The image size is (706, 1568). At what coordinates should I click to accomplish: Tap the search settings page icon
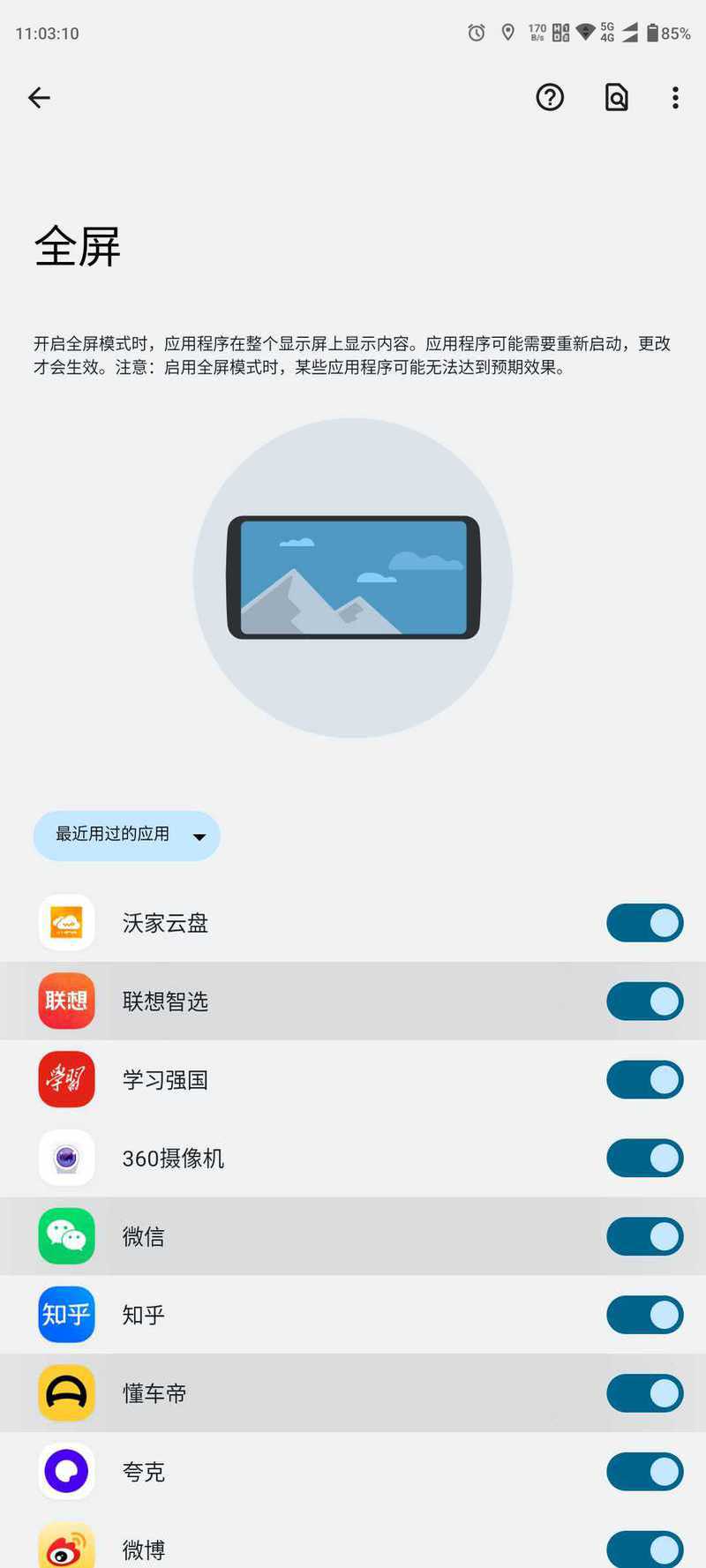click(x=616, y=97)
